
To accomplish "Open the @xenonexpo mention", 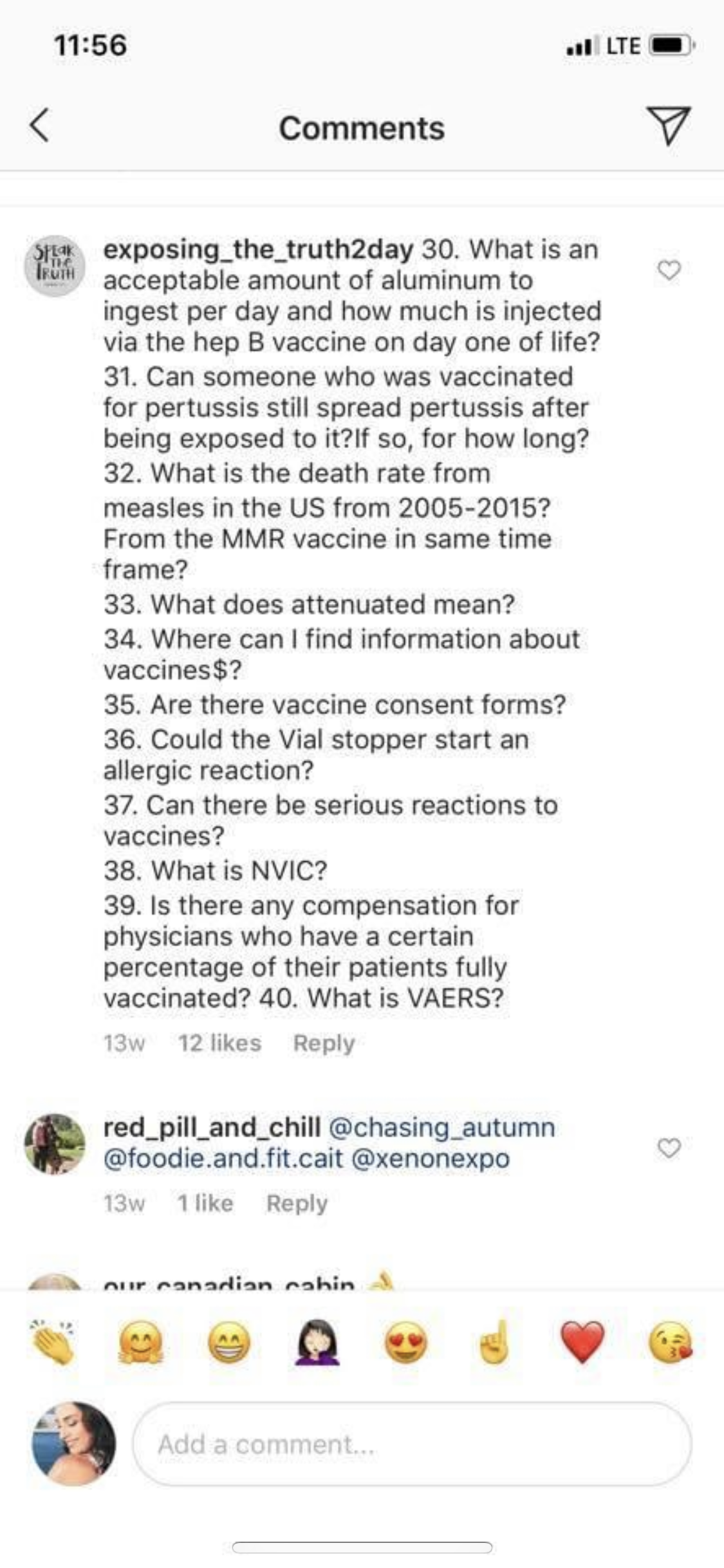I will tap(431, 1158).
